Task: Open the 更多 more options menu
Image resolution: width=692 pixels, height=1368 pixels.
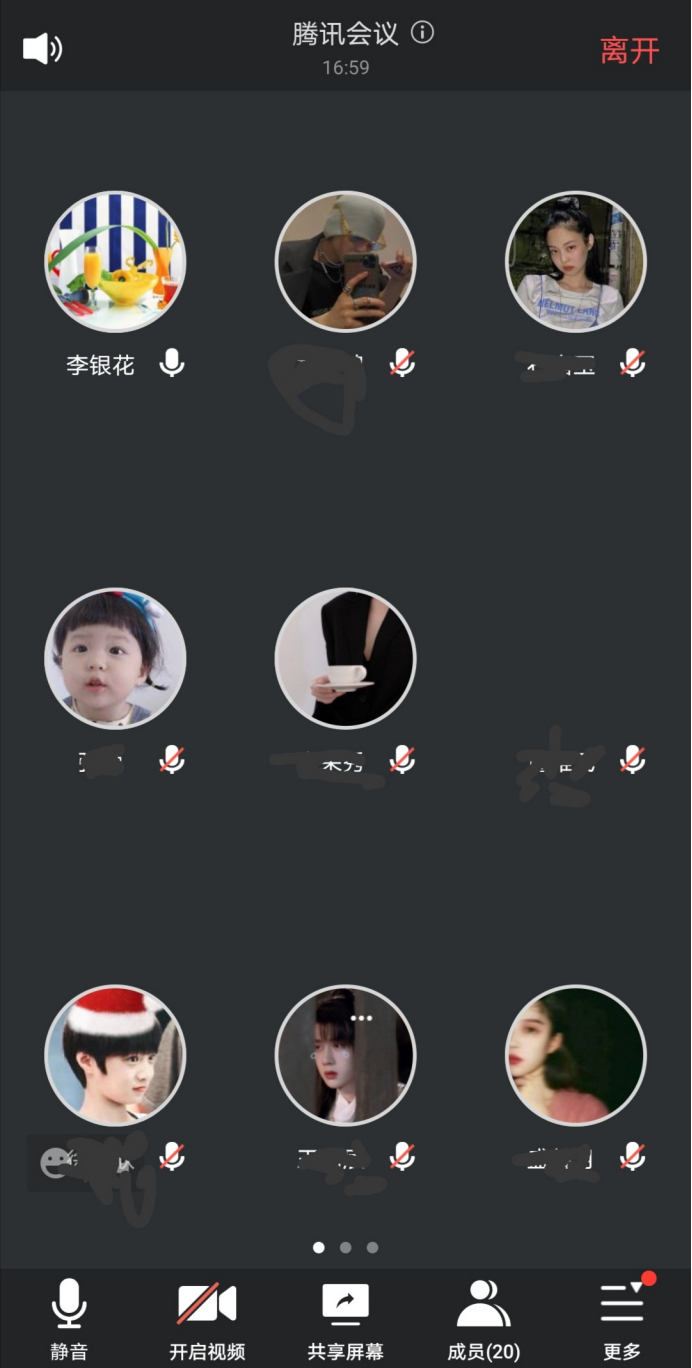Action: 622,1318
